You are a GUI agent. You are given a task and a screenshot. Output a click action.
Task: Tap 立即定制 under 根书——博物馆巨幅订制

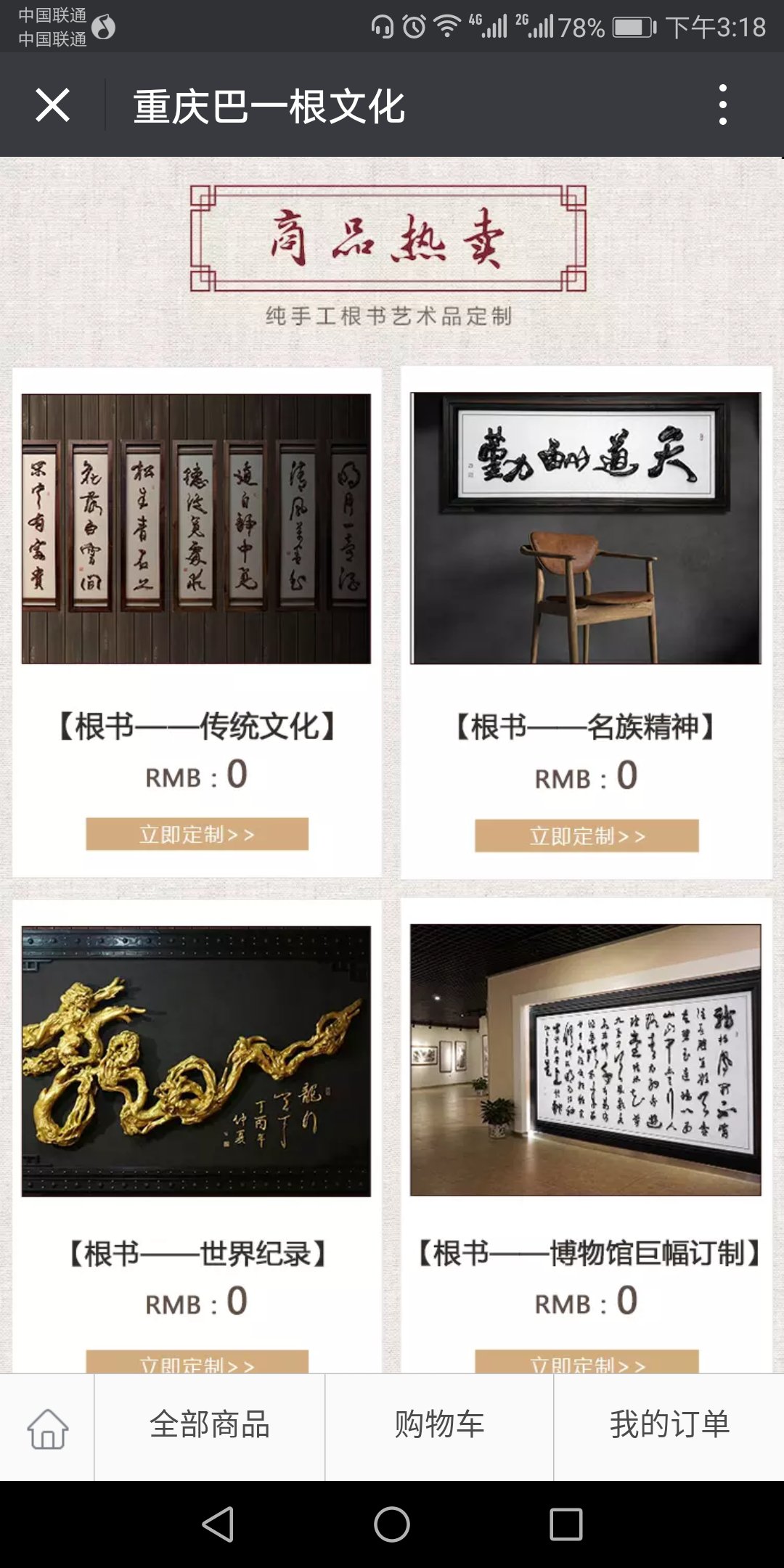click(x=587, y=1362)
